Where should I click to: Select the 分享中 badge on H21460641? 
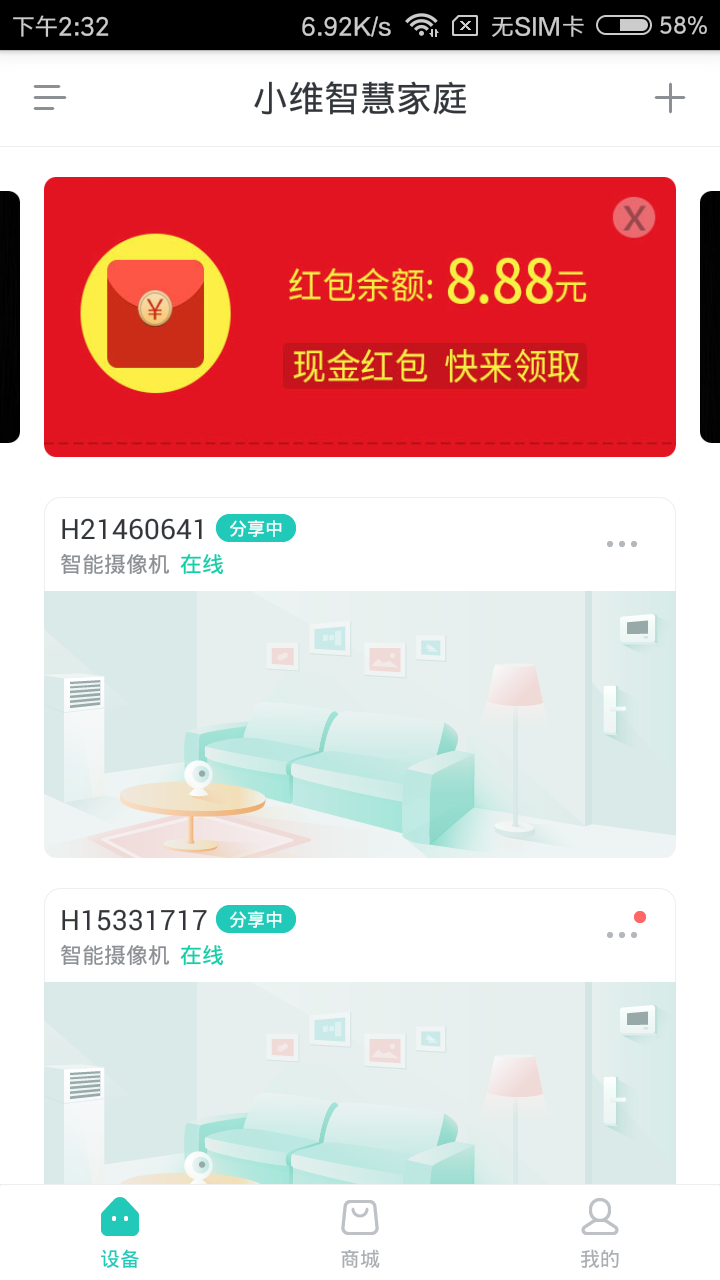pos(256,529)
